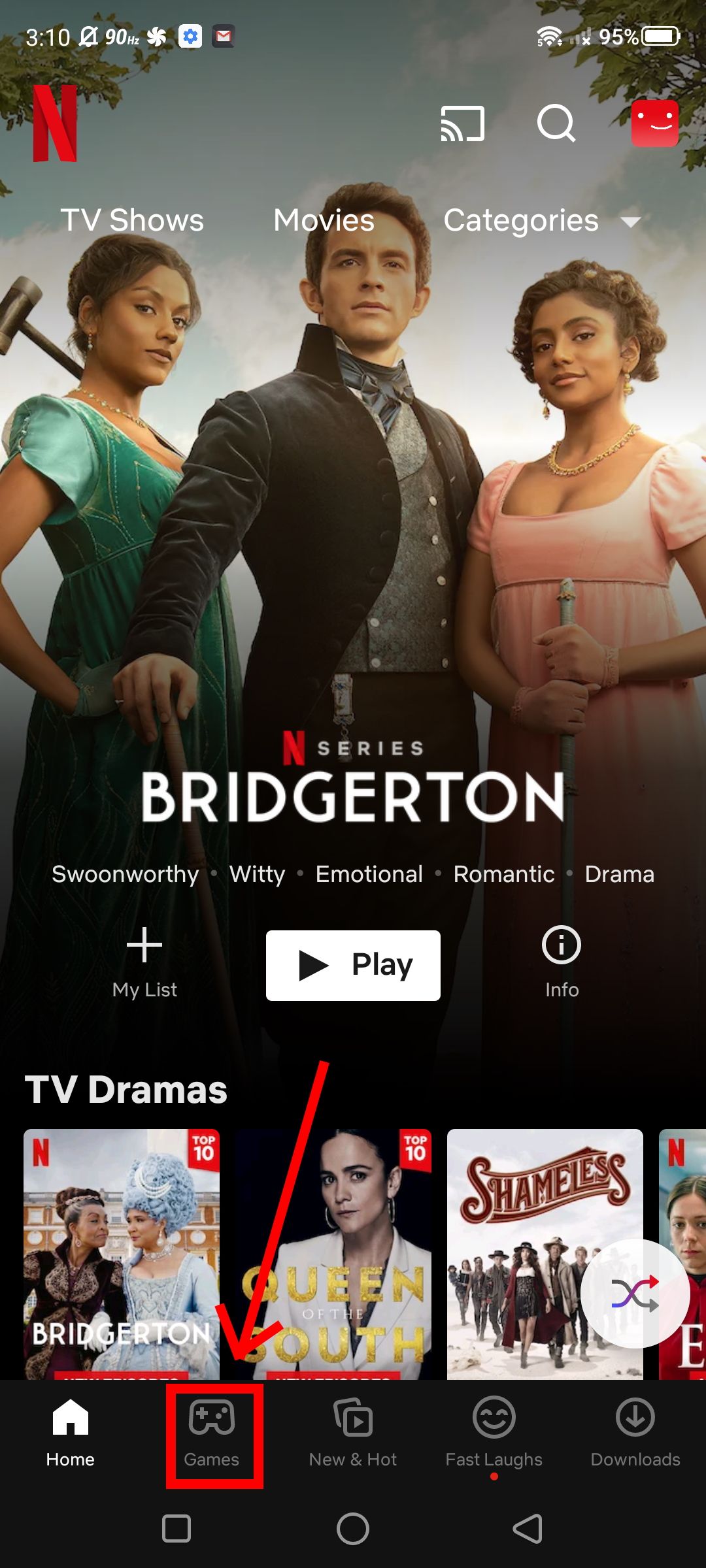706x1568 pixels.
Task: Open the cast to device icon
Action: 463,123
